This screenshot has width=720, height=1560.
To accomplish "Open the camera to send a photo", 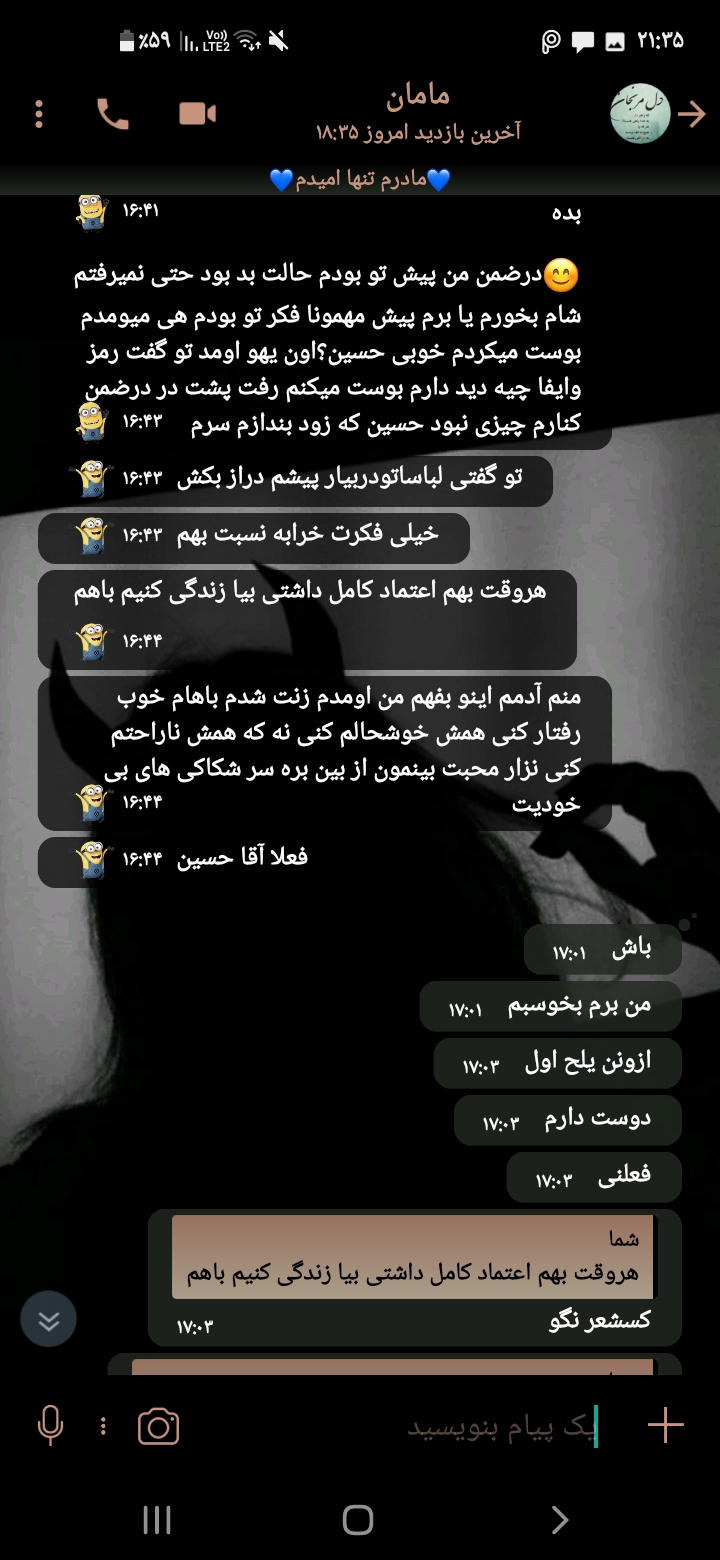I will tap(158, 1426).
